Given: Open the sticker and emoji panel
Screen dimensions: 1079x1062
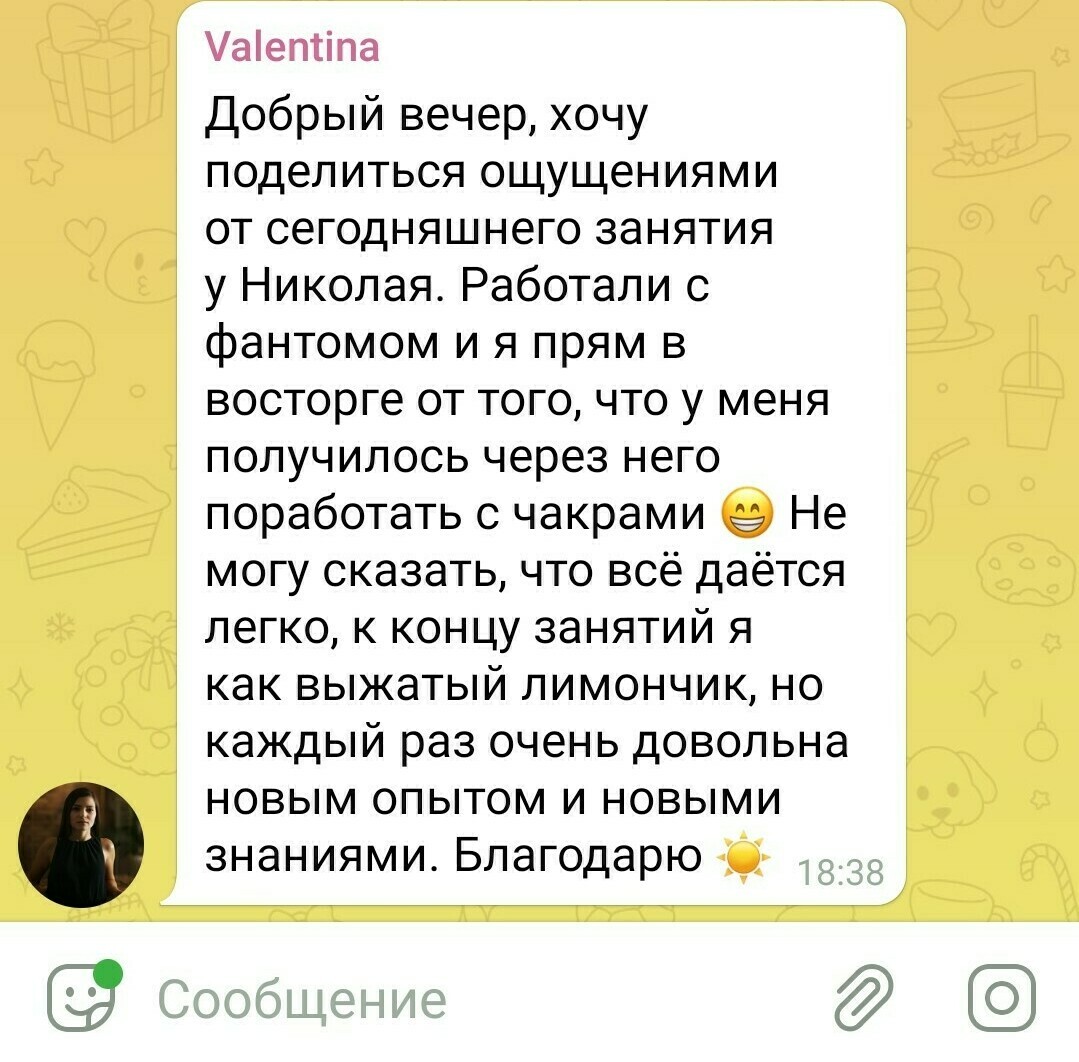Looking at the screenshot, I should click(x=83, y=998).
